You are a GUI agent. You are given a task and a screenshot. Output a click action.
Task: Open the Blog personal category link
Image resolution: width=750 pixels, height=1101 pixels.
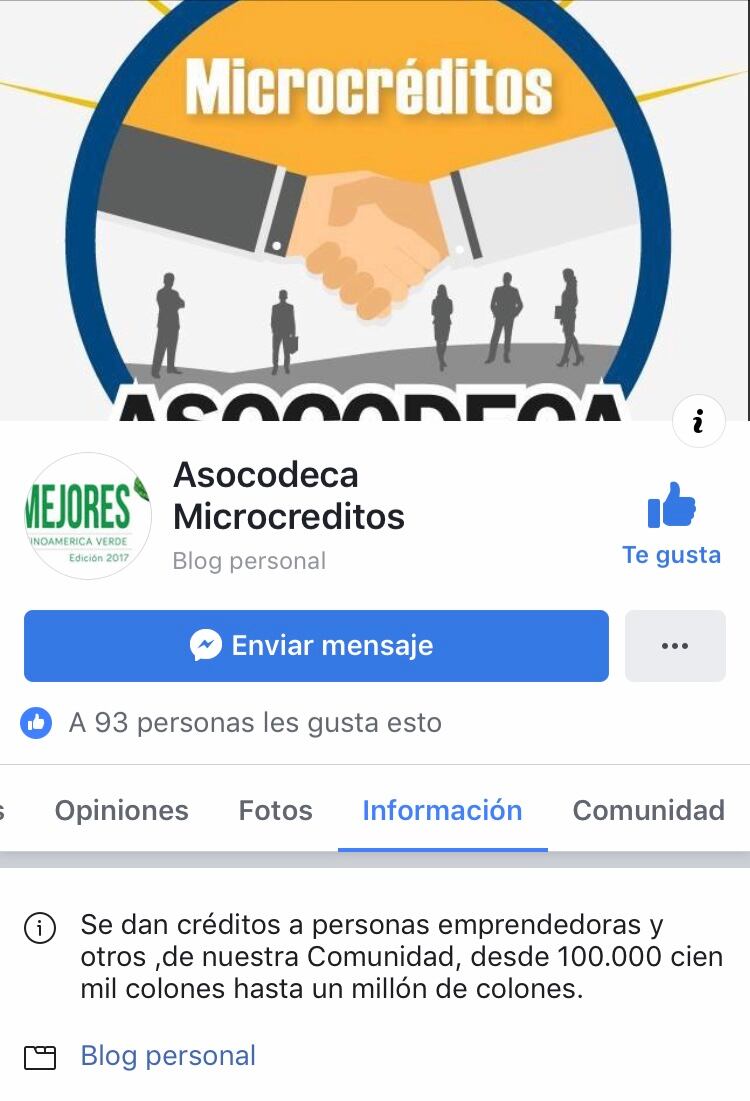(x=168, y=1056)
